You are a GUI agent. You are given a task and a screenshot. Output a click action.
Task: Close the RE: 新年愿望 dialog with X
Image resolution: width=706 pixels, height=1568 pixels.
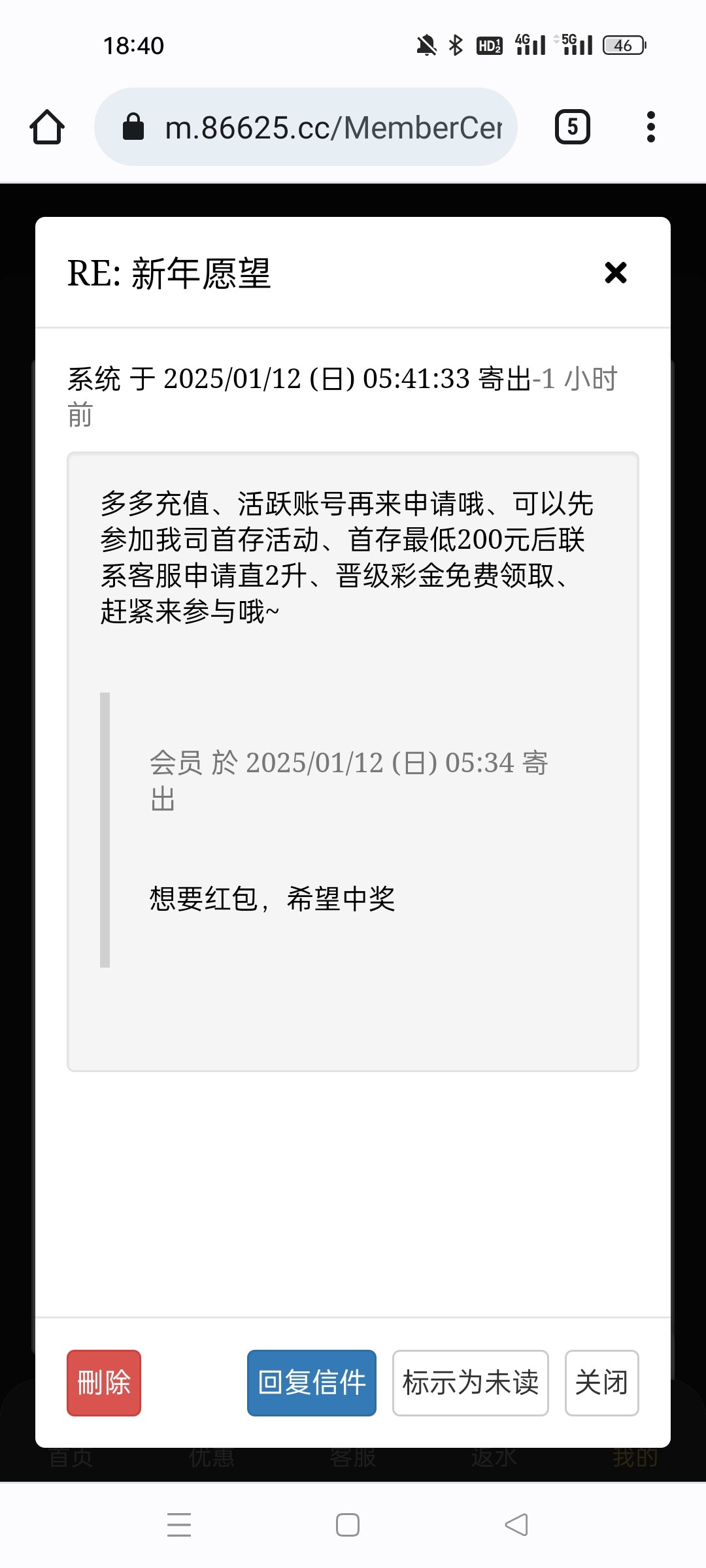(615, 272)
